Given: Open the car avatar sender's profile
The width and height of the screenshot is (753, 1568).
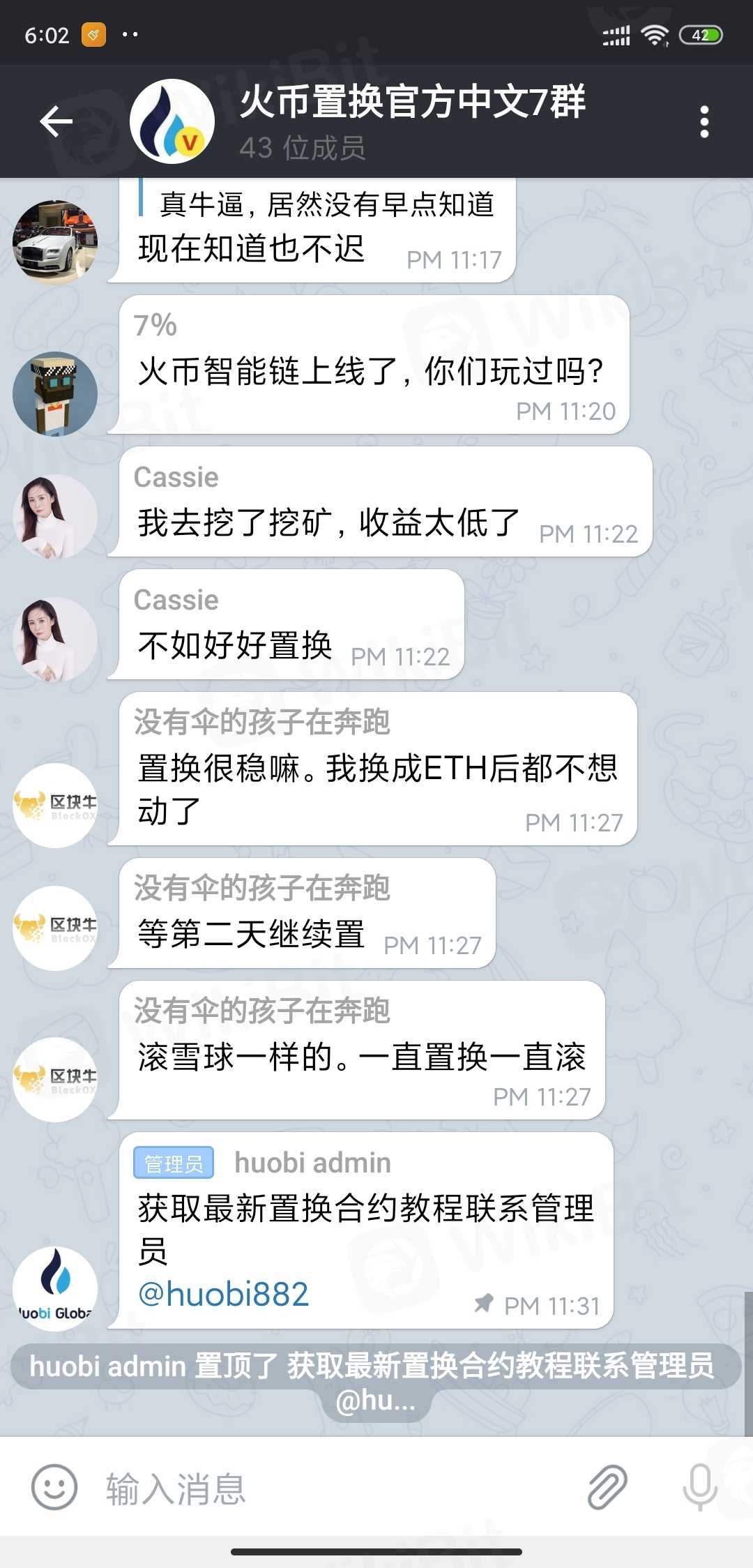Looking at the screenshot, I should click(55, 242).
